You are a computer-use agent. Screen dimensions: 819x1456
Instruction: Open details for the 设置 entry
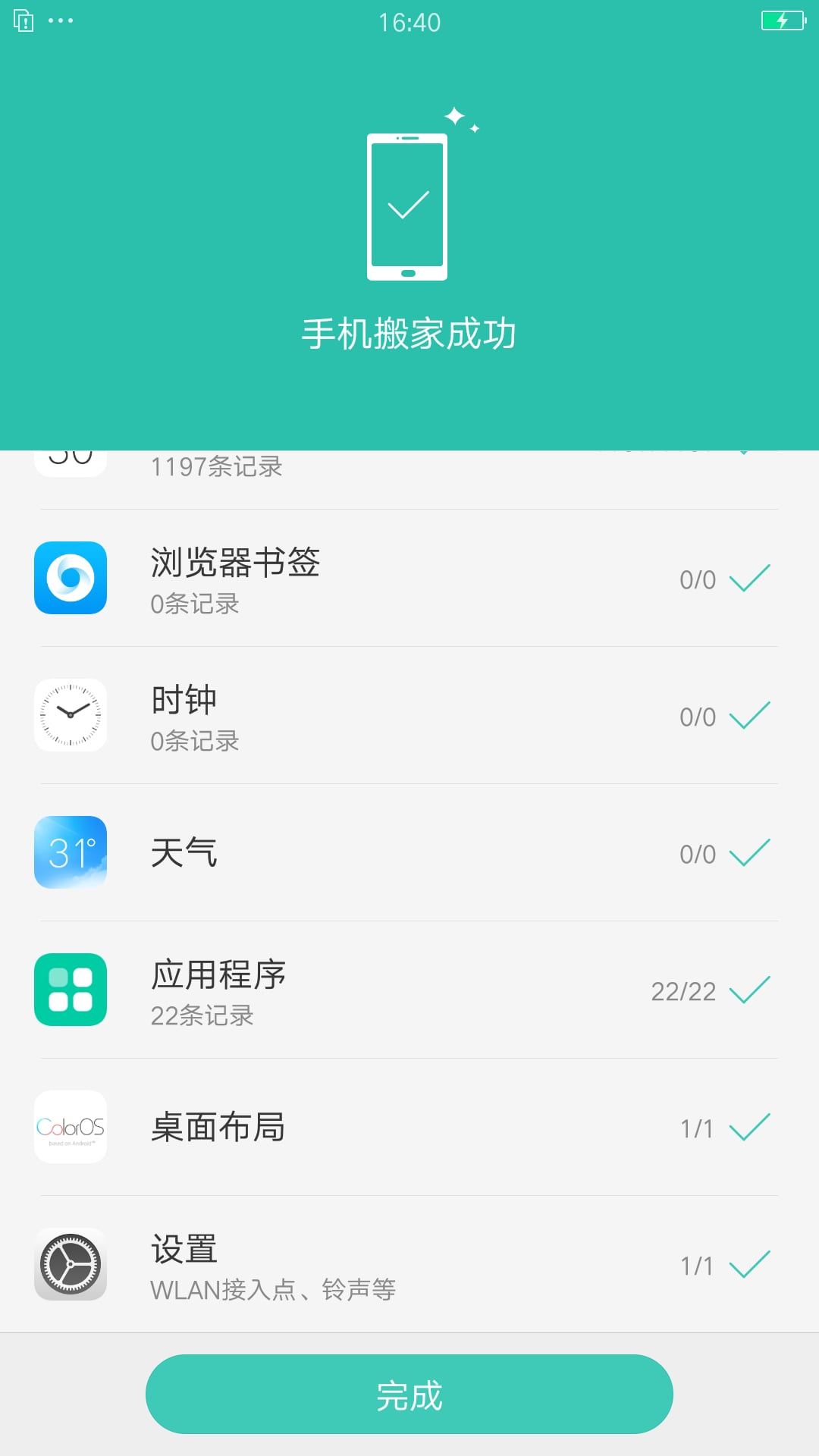[x=409, y=1264]
